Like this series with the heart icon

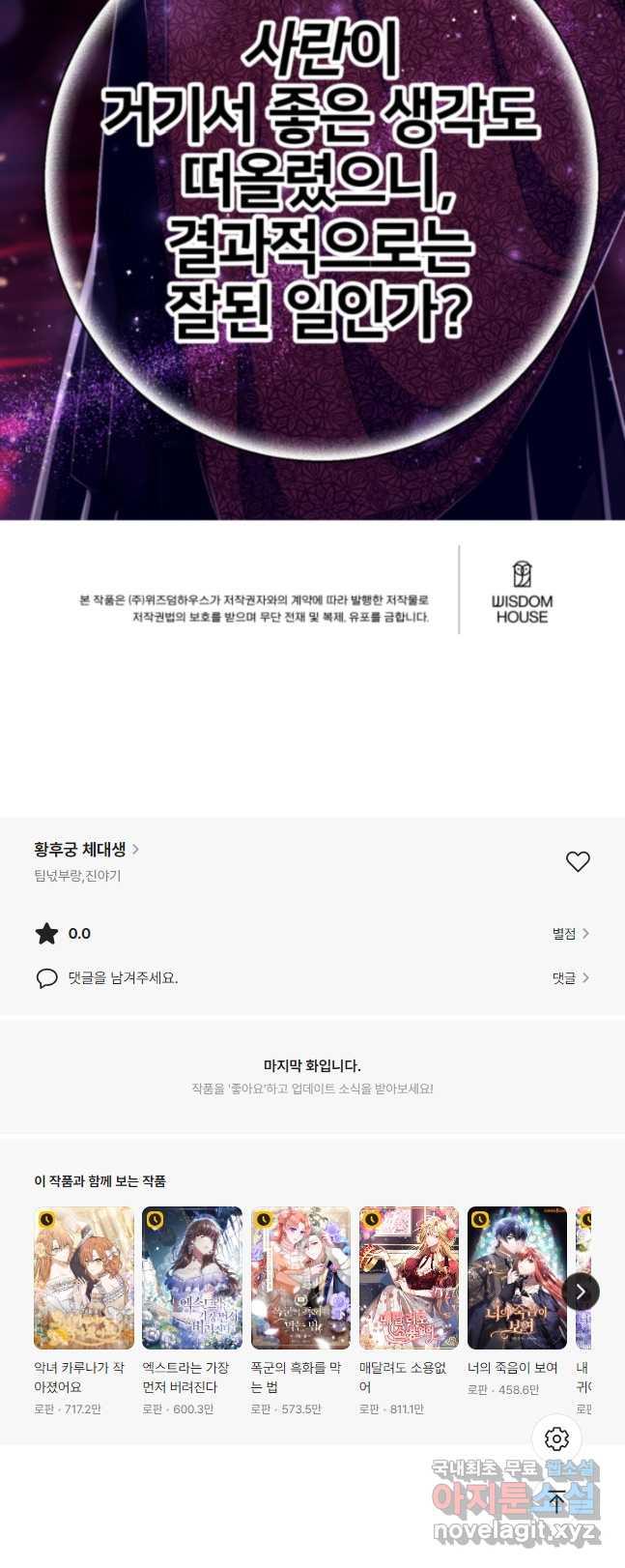pos(578,861)
